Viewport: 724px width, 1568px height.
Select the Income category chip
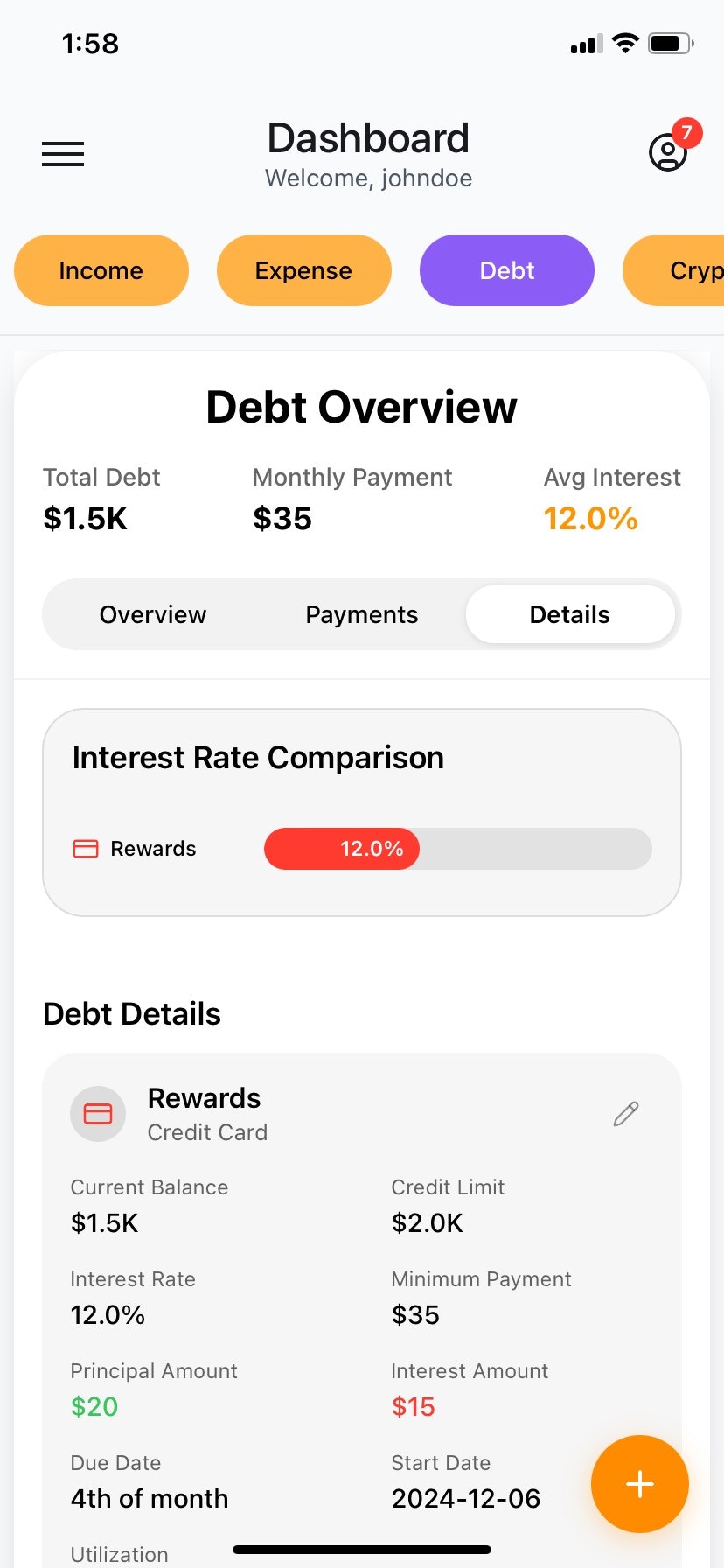(101, 270)
